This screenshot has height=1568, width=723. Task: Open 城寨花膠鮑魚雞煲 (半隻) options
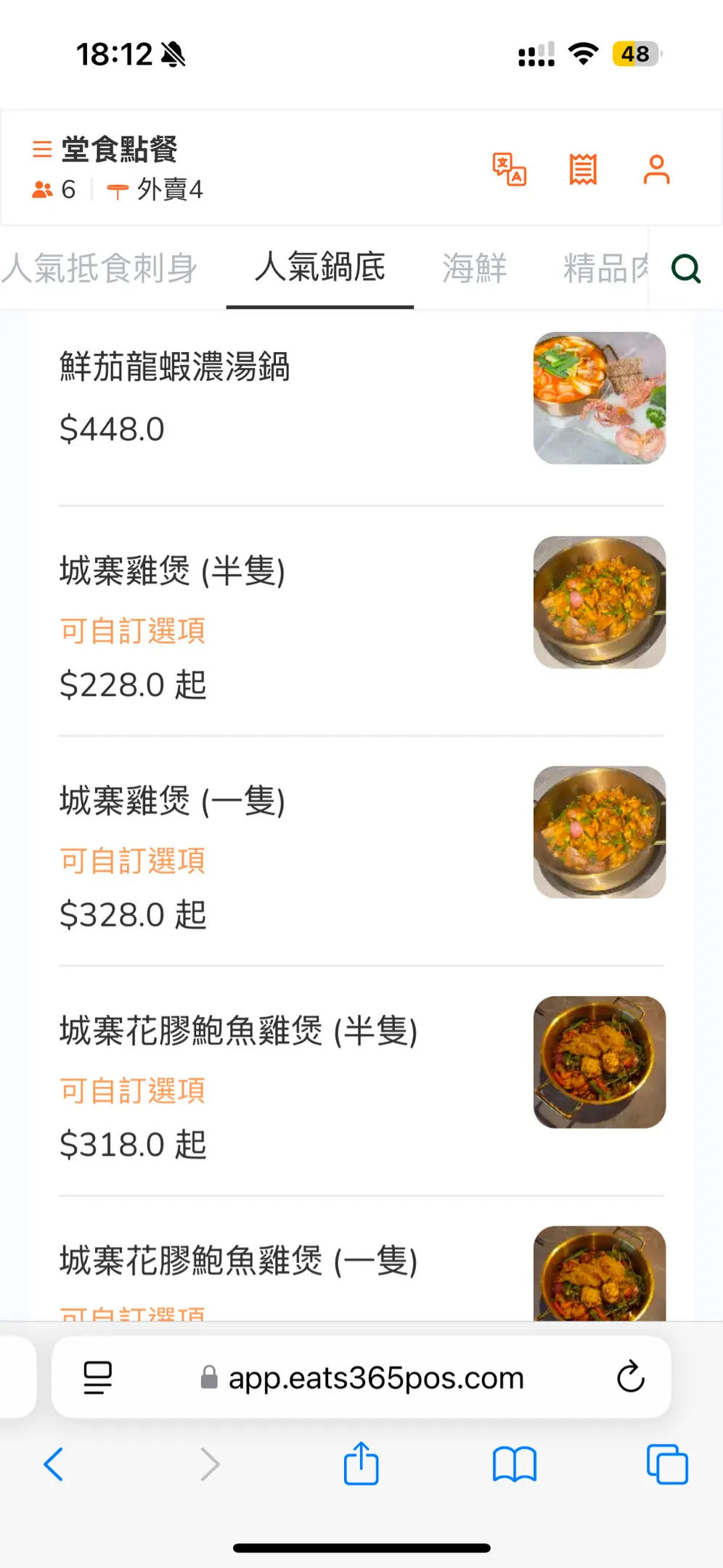(x=238, y=1031)
